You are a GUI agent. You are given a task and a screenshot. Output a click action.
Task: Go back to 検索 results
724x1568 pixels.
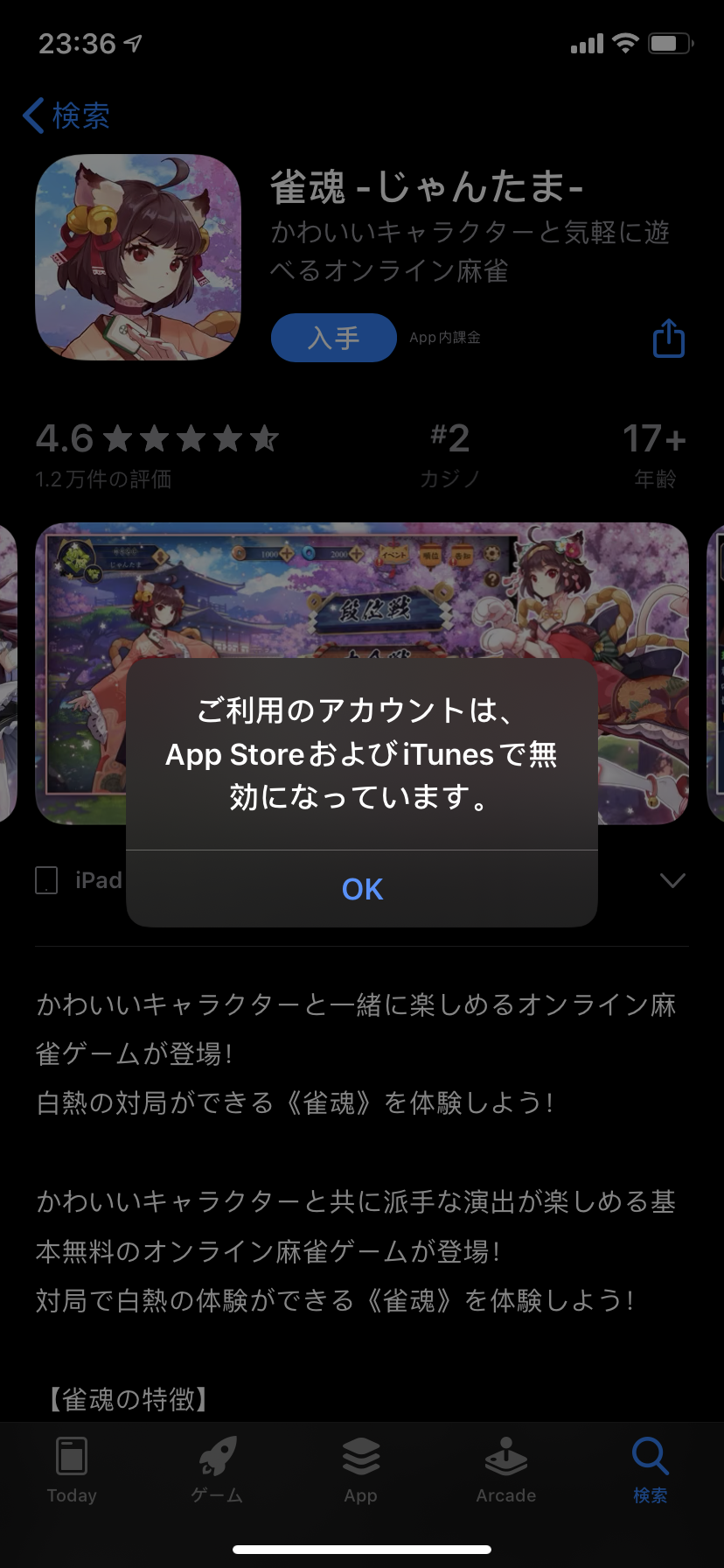(x=66, y=115)
